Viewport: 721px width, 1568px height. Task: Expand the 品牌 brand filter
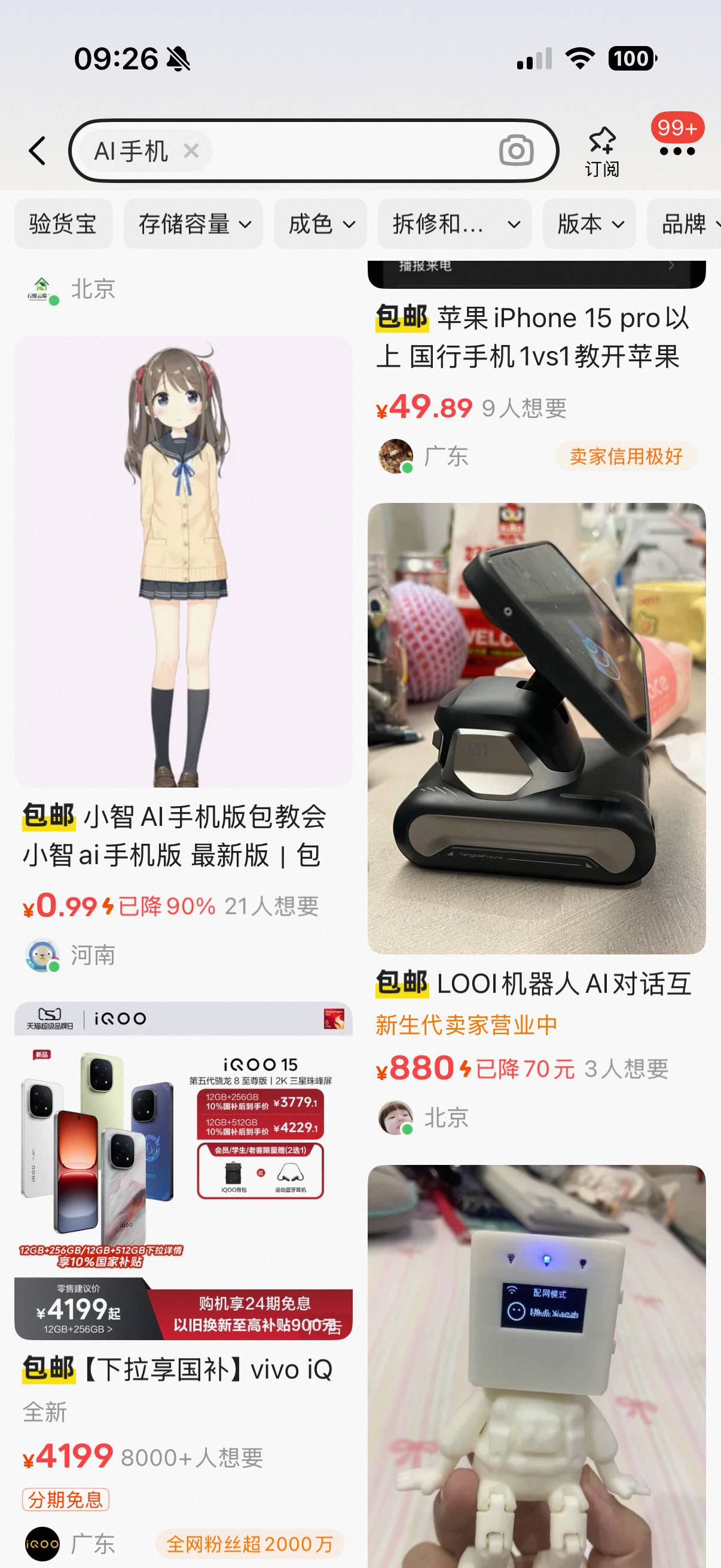coord(688,224)
